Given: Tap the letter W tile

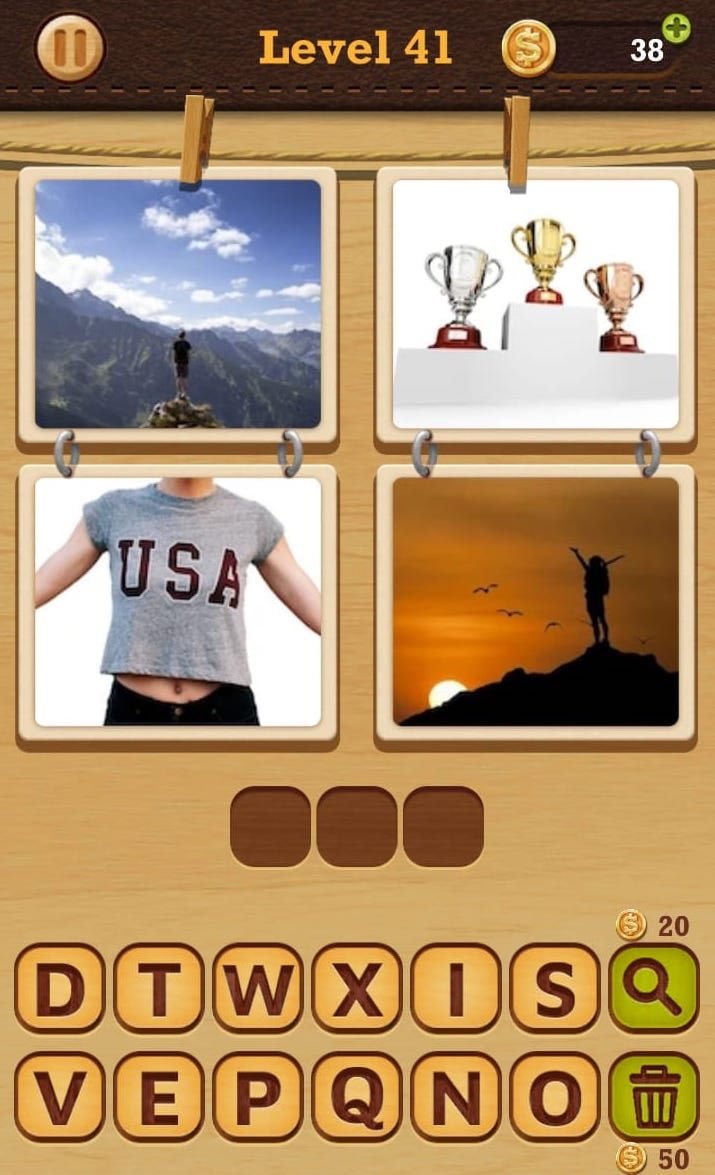Looking at the screenshot, I should pos(258,988).
